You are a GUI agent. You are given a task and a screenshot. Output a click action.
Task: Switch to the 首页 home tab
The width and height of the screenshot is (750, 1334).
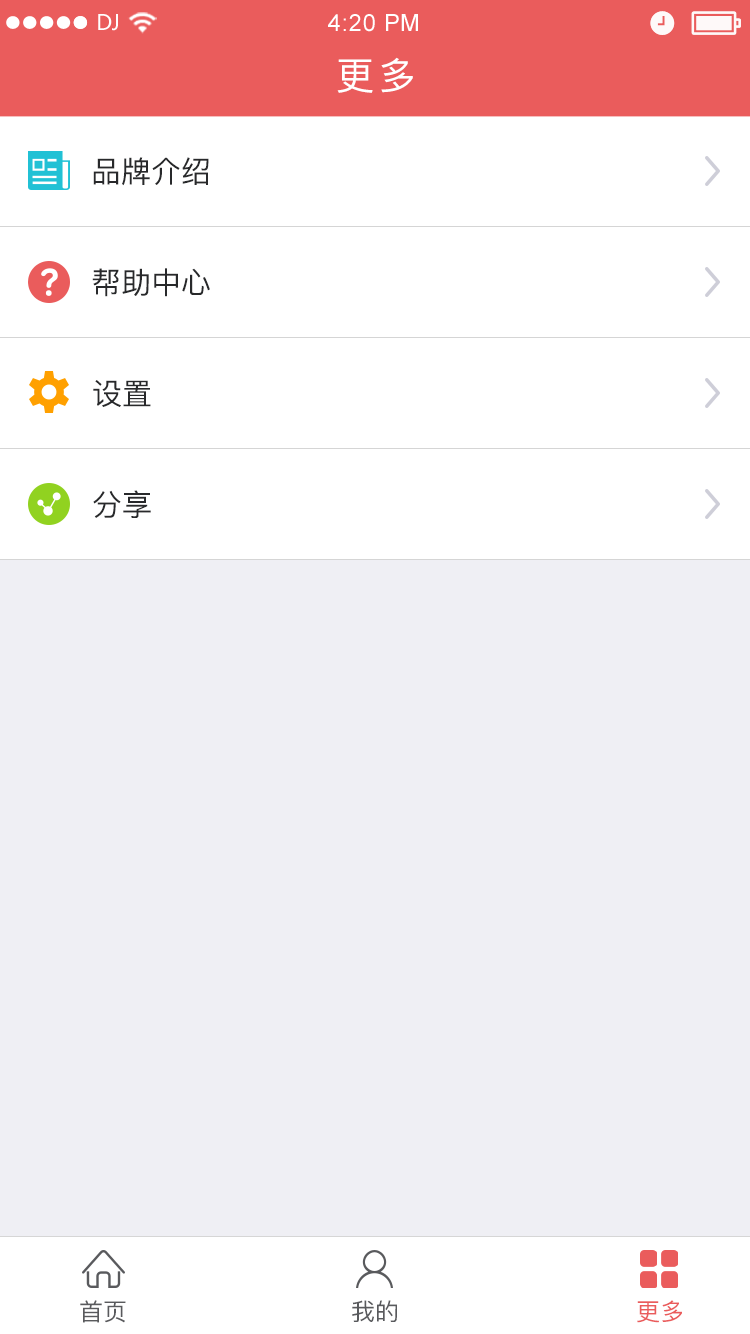(103, 1286)
